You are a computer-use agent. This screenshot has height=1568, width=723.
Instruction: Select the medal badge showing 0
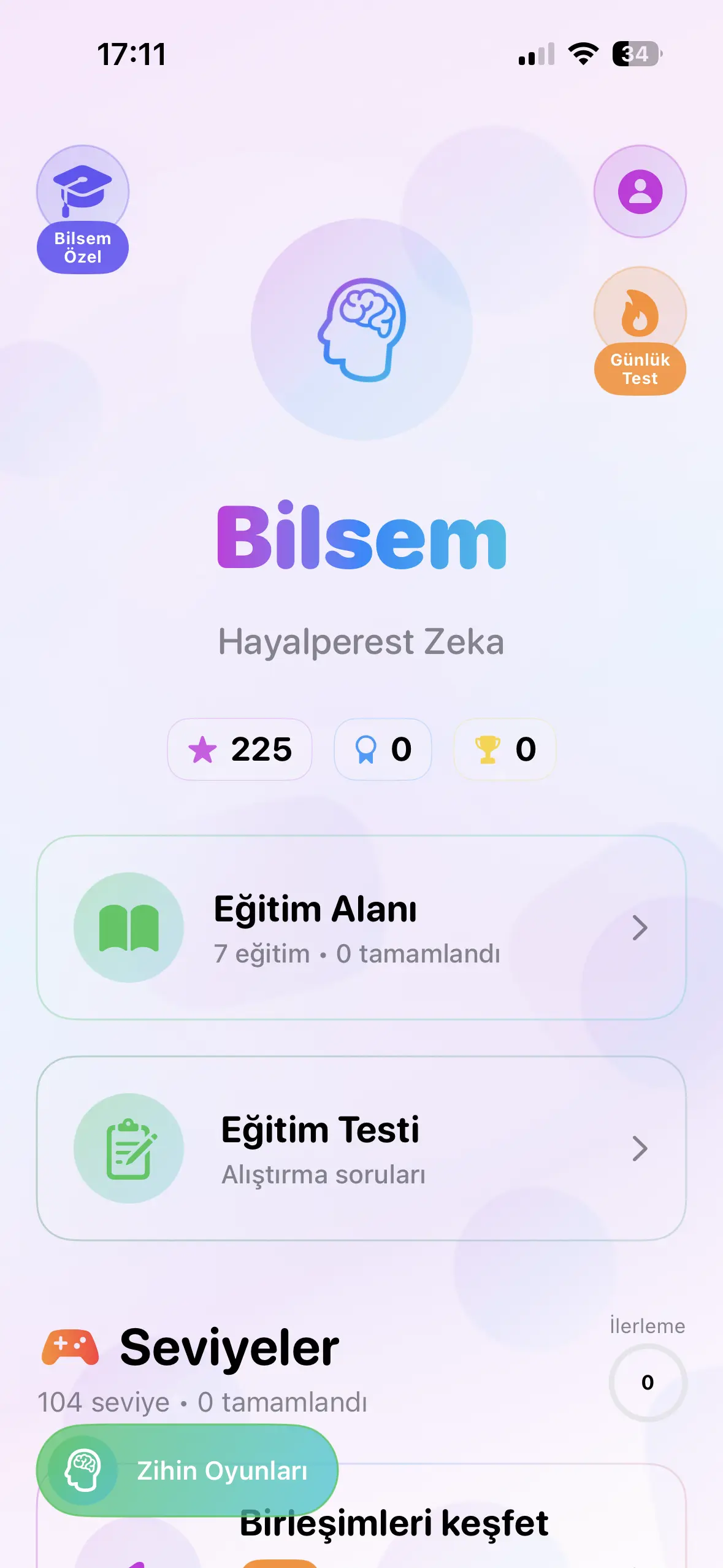pyautogui.click(x=382, y=749)
